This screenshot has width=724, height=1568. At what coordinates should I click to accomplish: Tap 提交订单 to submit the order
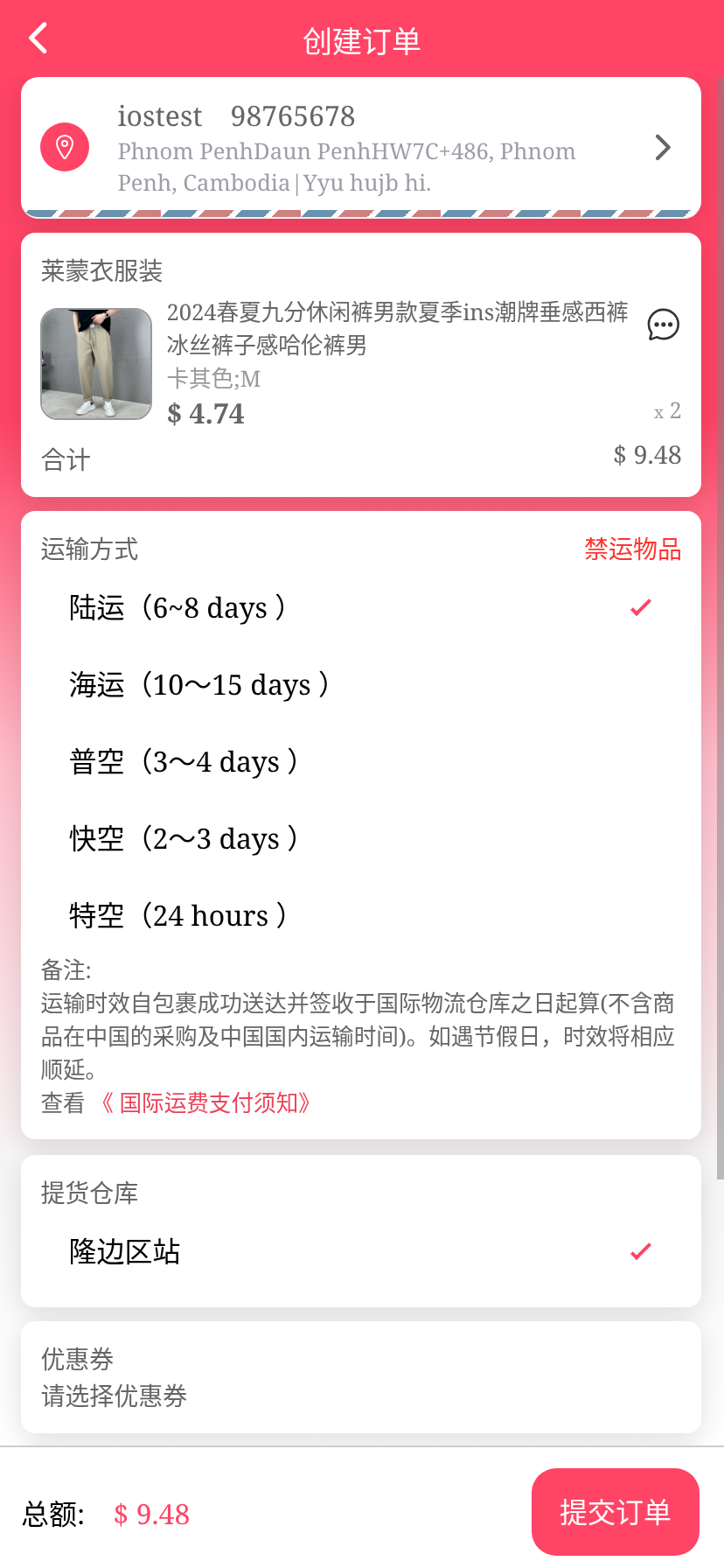(615, 1512)
